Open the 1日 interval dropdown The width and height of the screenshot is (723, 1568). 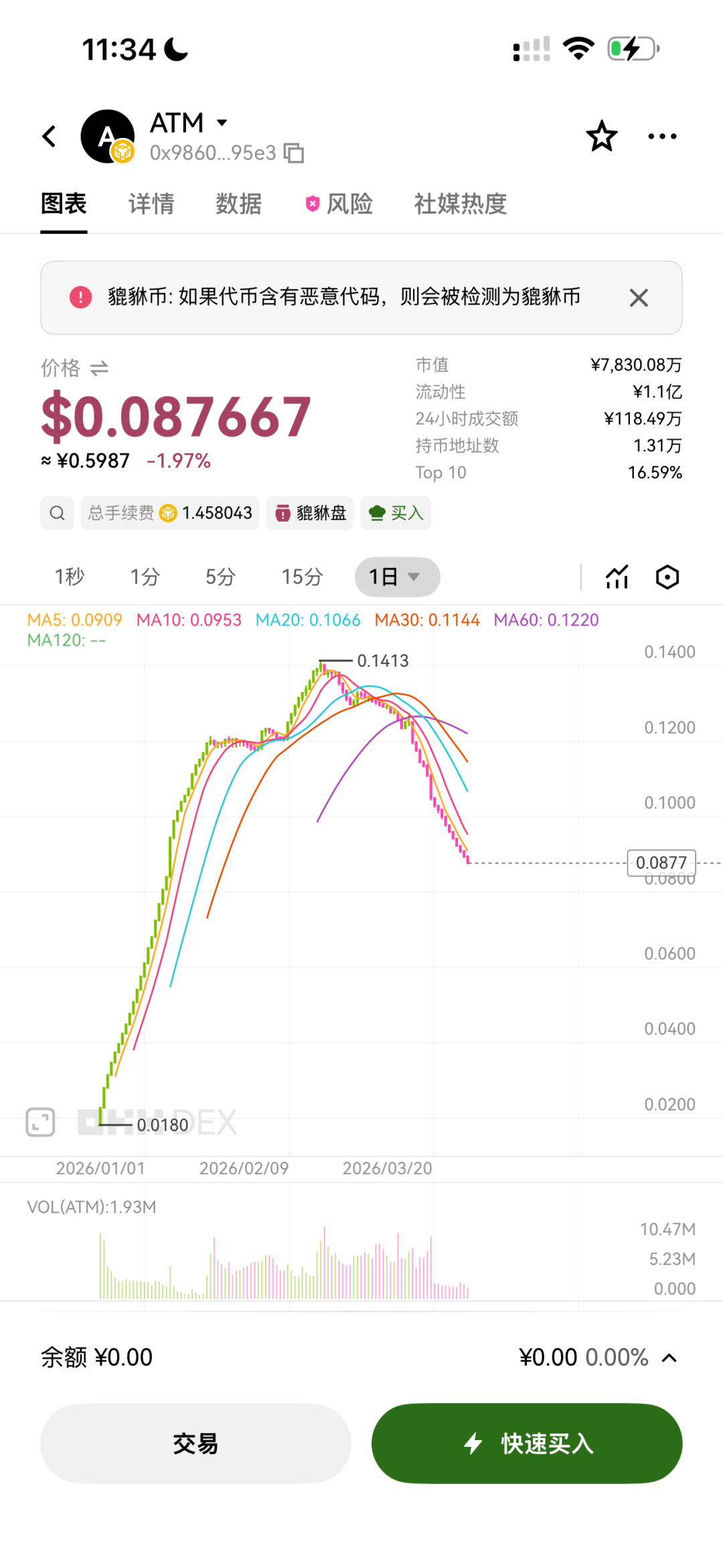pos(397,577)
